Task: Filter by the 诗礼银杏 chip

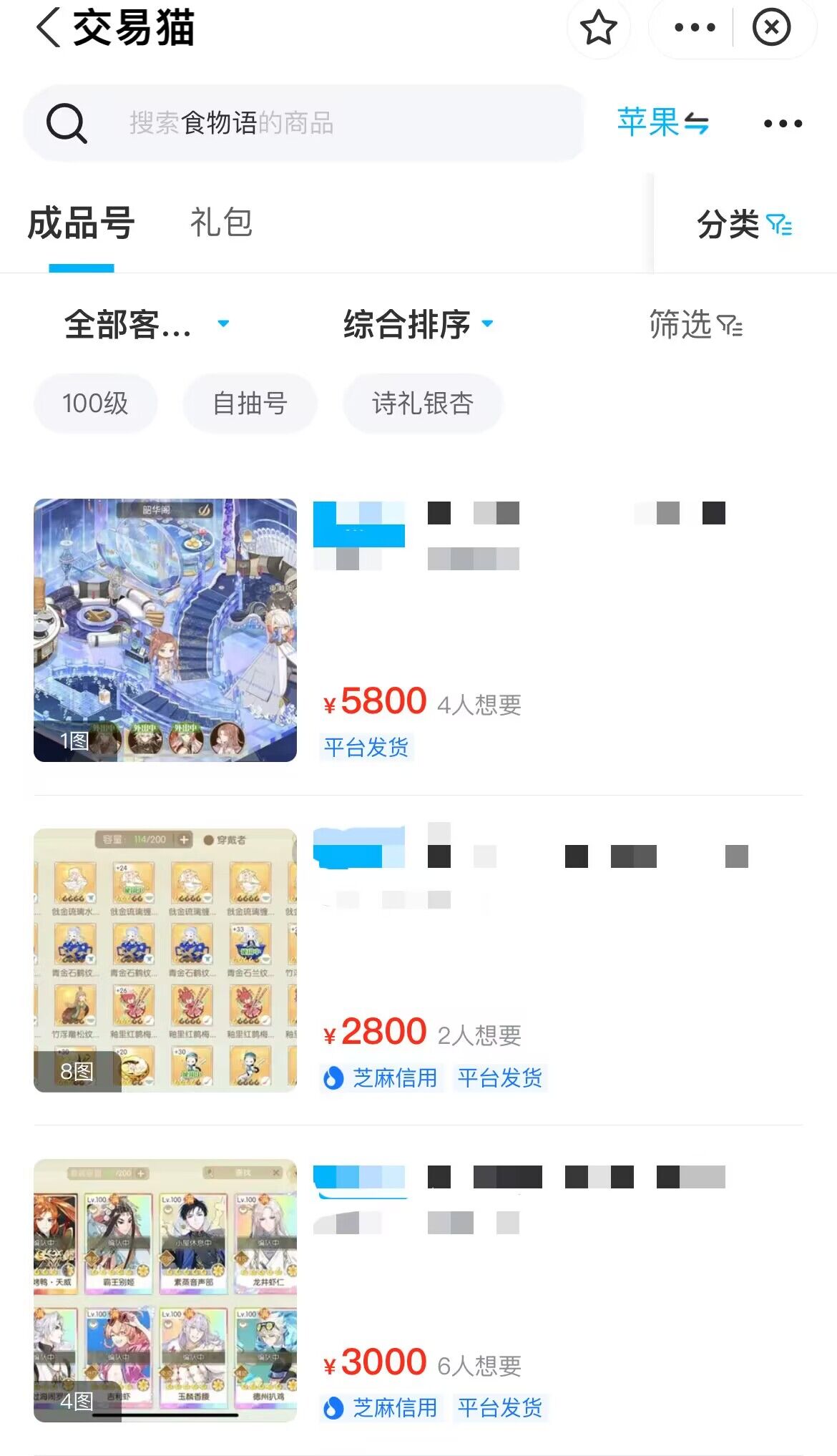Action: tap(423, 404)
